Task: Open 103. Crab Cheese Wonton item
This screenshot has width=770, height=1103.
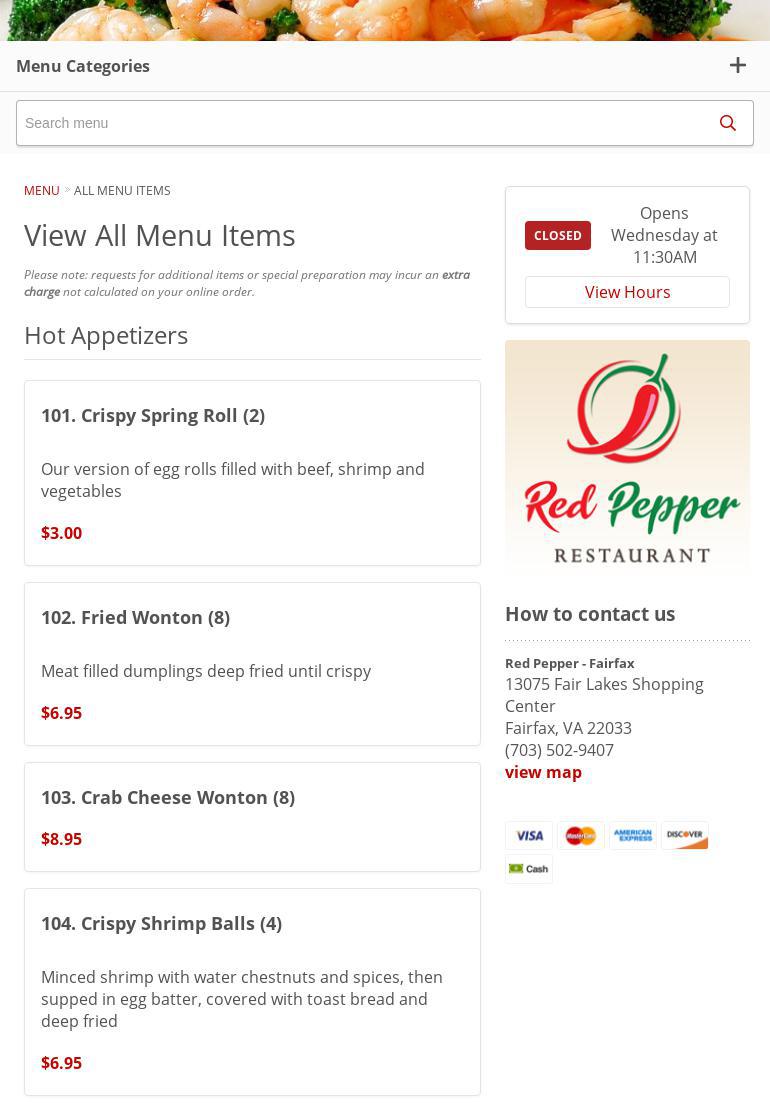Action: click(168, 797)
